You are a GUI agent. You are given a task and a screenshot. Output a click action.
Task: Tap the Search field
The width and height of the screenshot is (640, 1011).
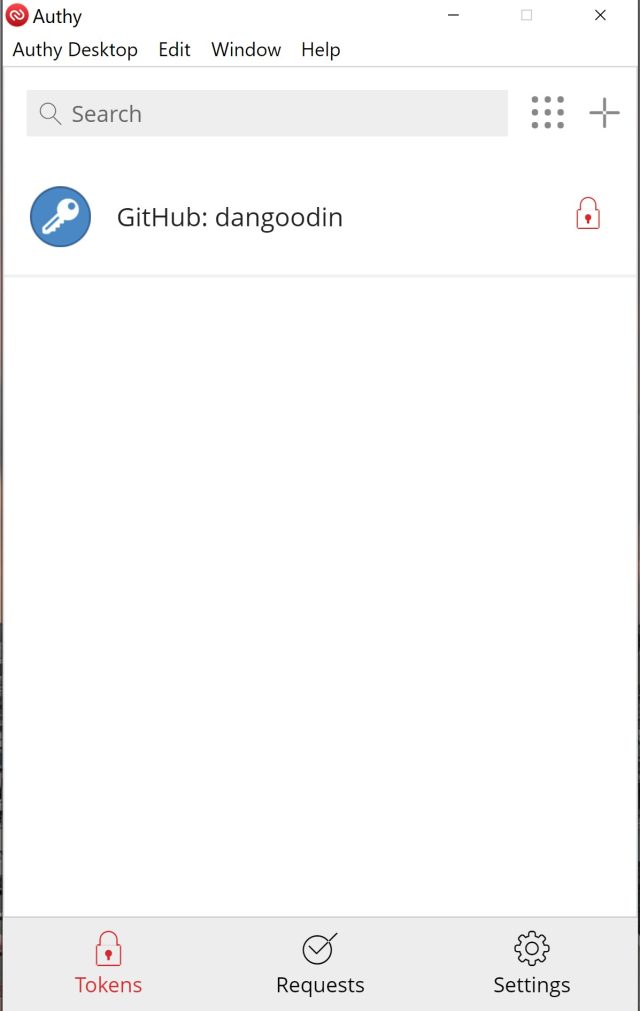click(x=267, y=114)
